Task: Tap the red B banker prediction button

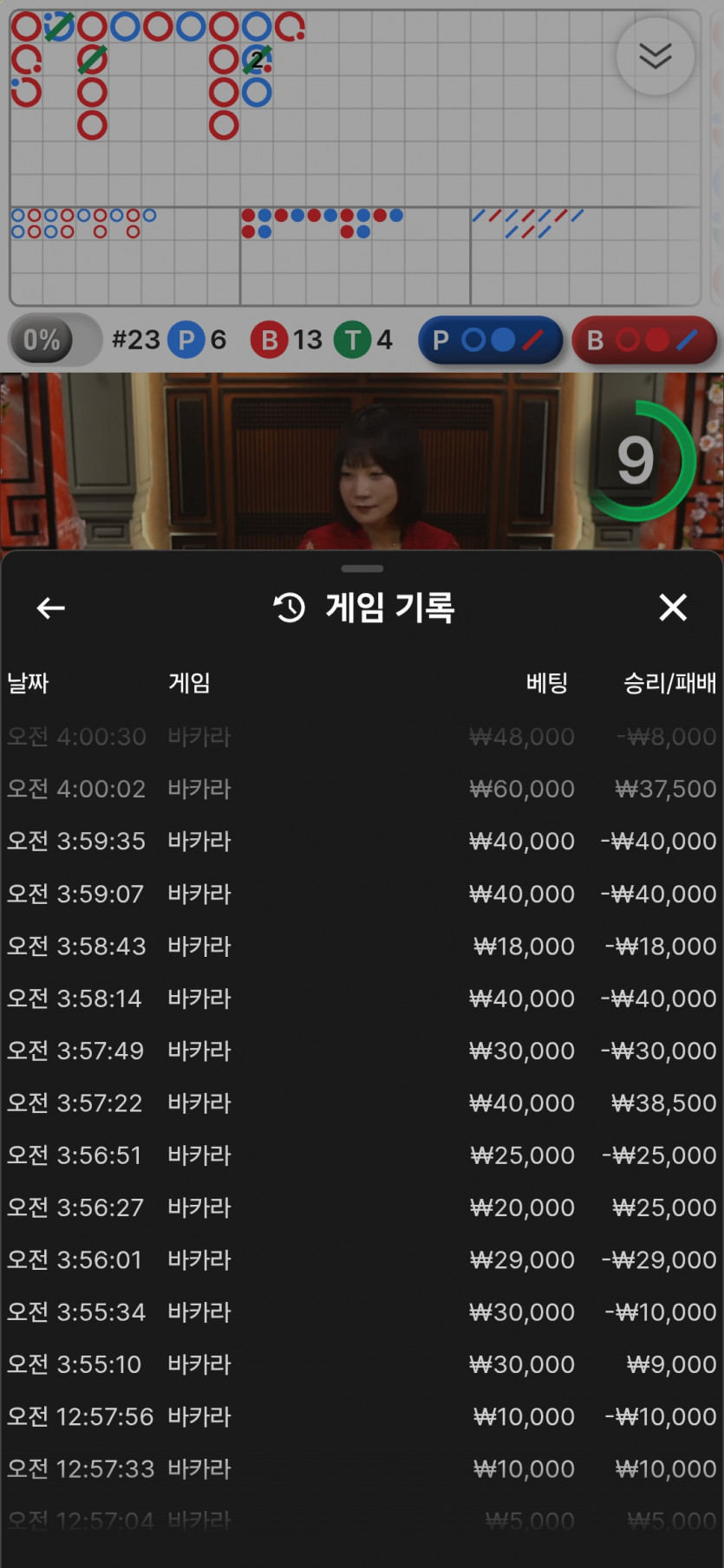Action: [644, 340]
